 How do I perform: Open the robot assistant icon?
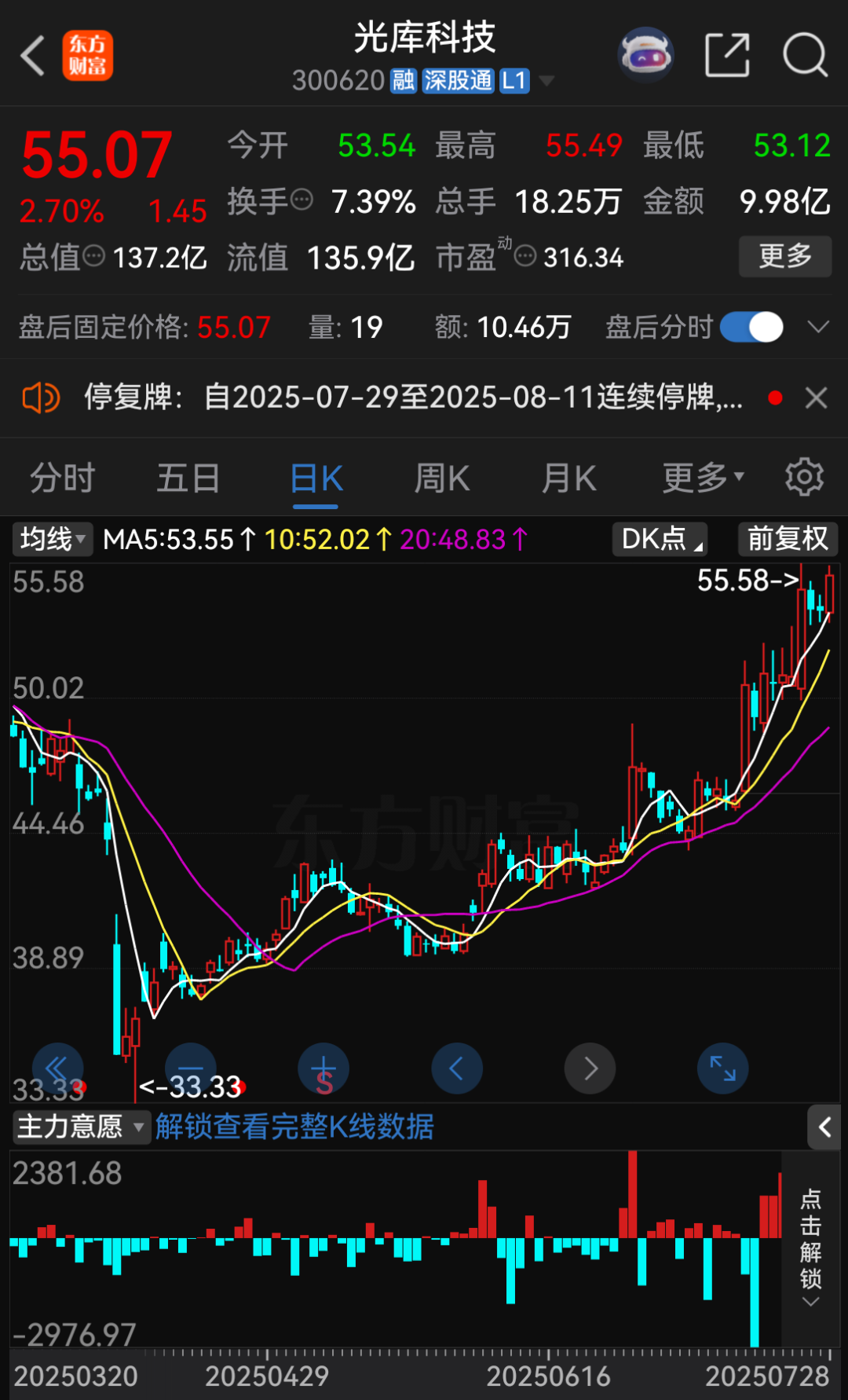[x=645, y=56]
